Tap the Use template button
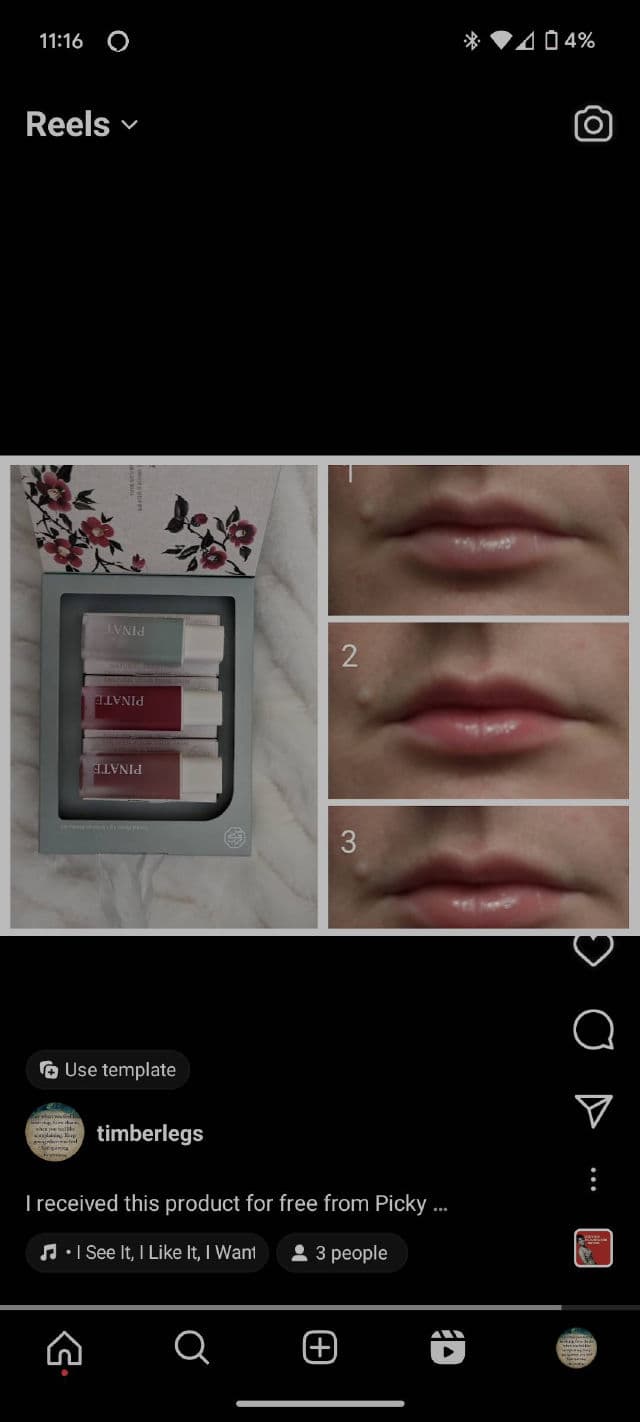 pyautogui.click(x=108, y=1070)
